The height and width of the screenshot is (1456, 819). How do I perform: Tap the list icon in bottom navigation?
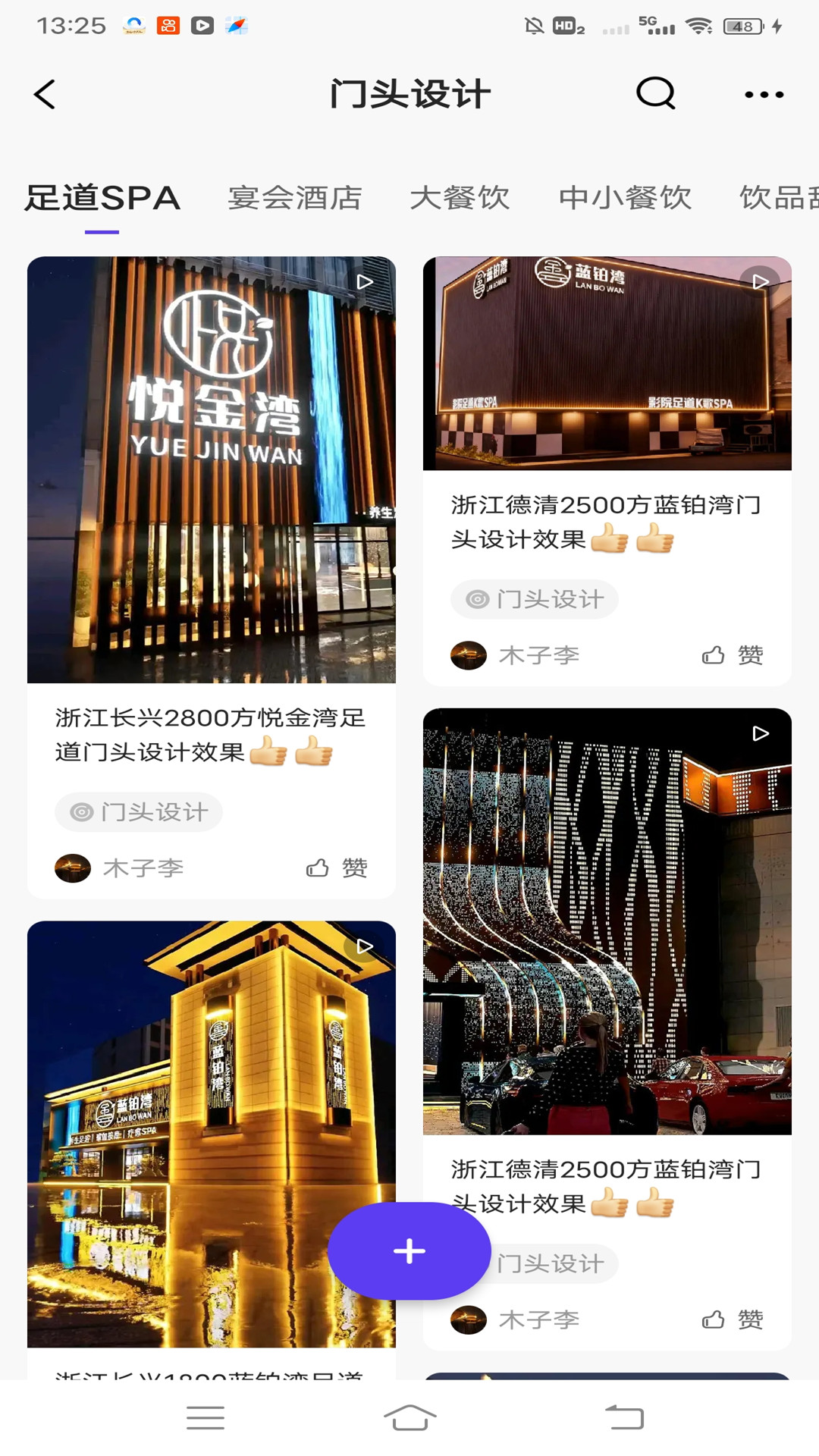[205, 1417]
